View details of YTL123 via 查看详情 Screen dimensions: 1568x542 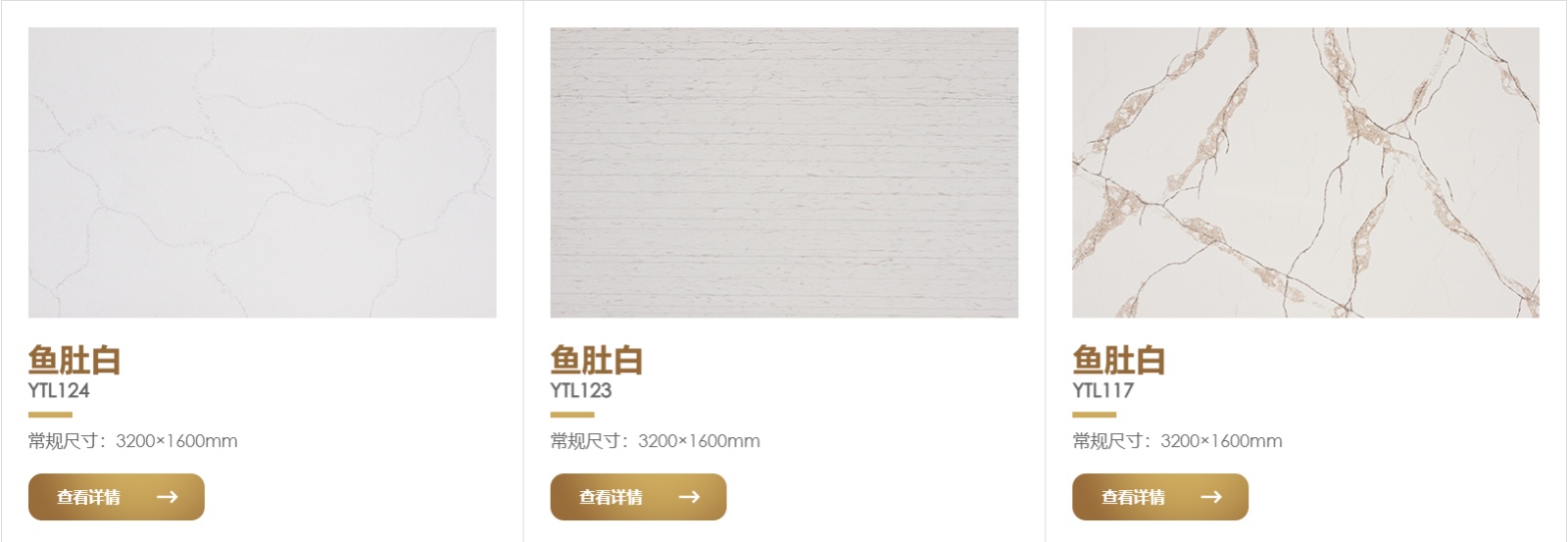(638, 497)
